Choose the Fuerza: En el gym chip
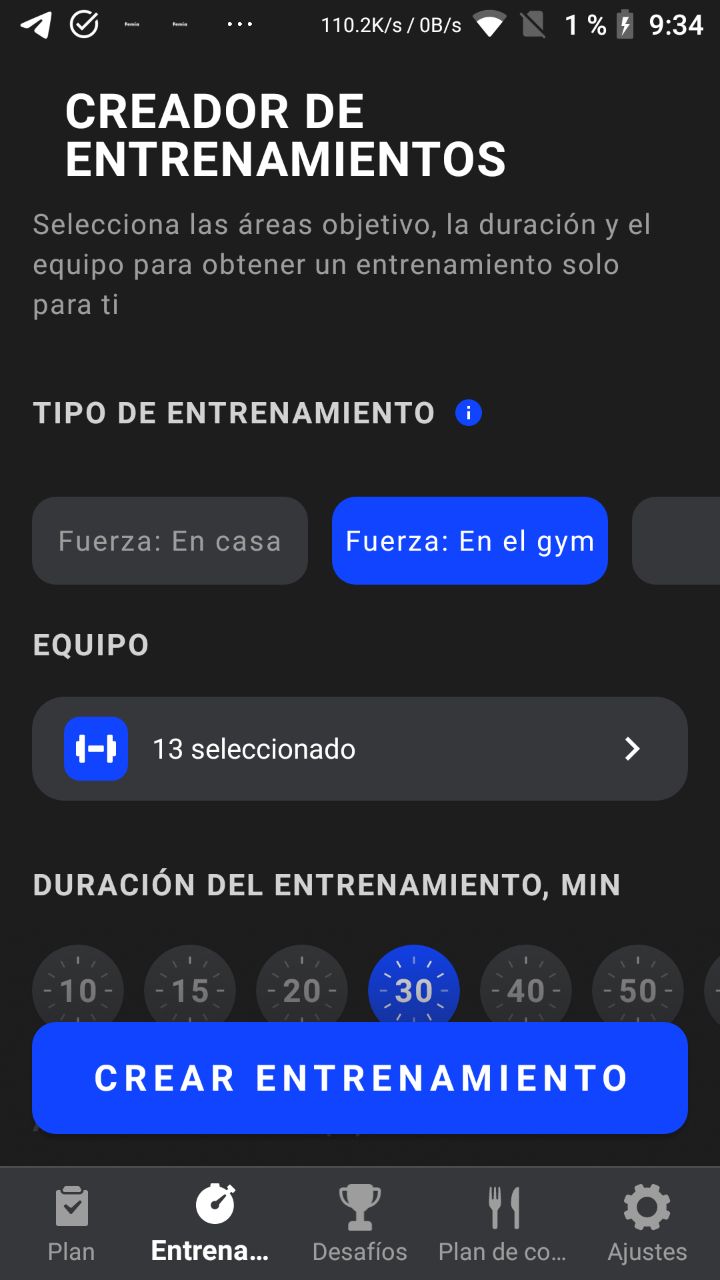 tap(470, 541)
